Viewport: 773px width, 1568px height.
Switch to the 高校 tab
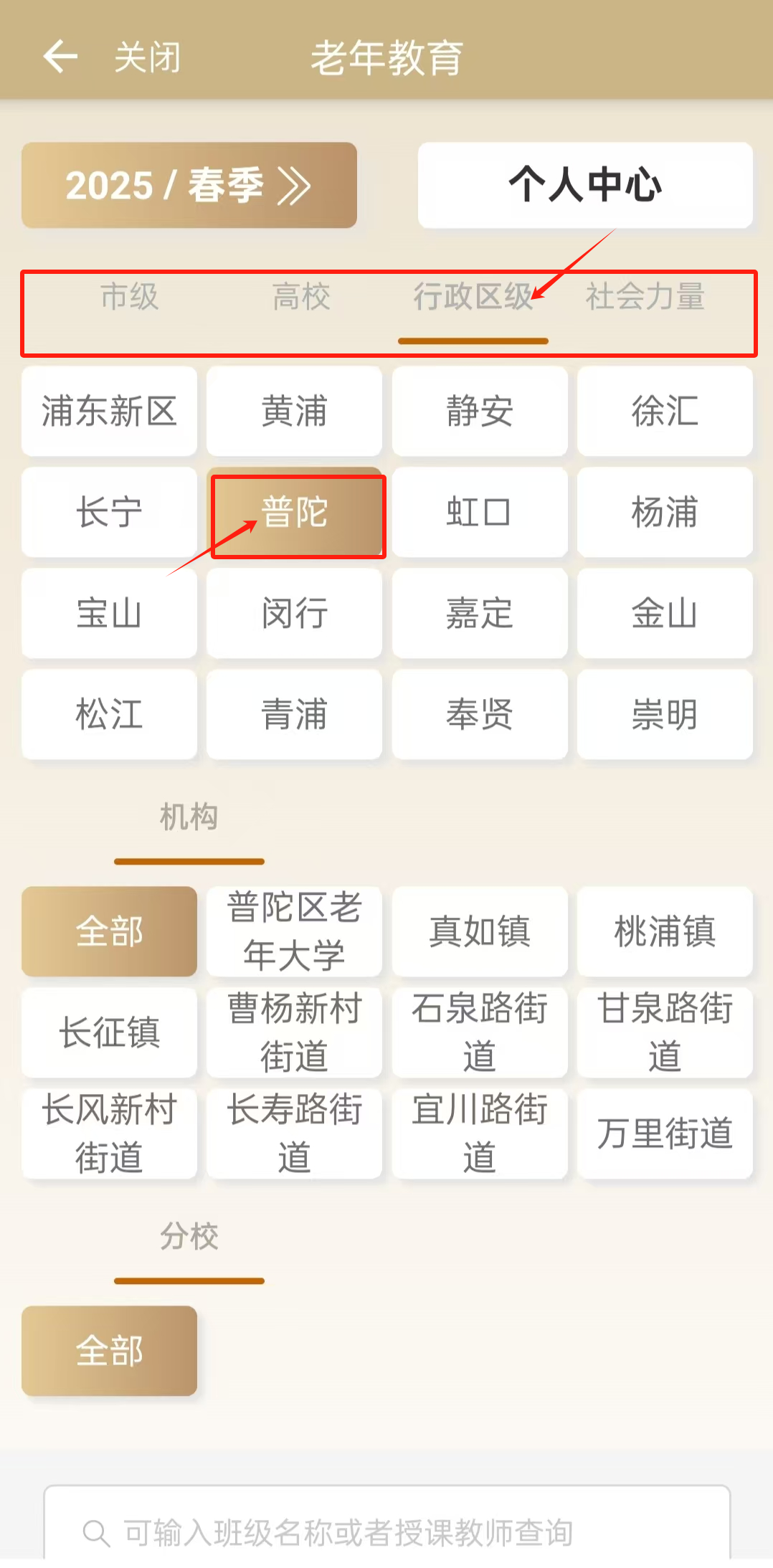(301, 297)
